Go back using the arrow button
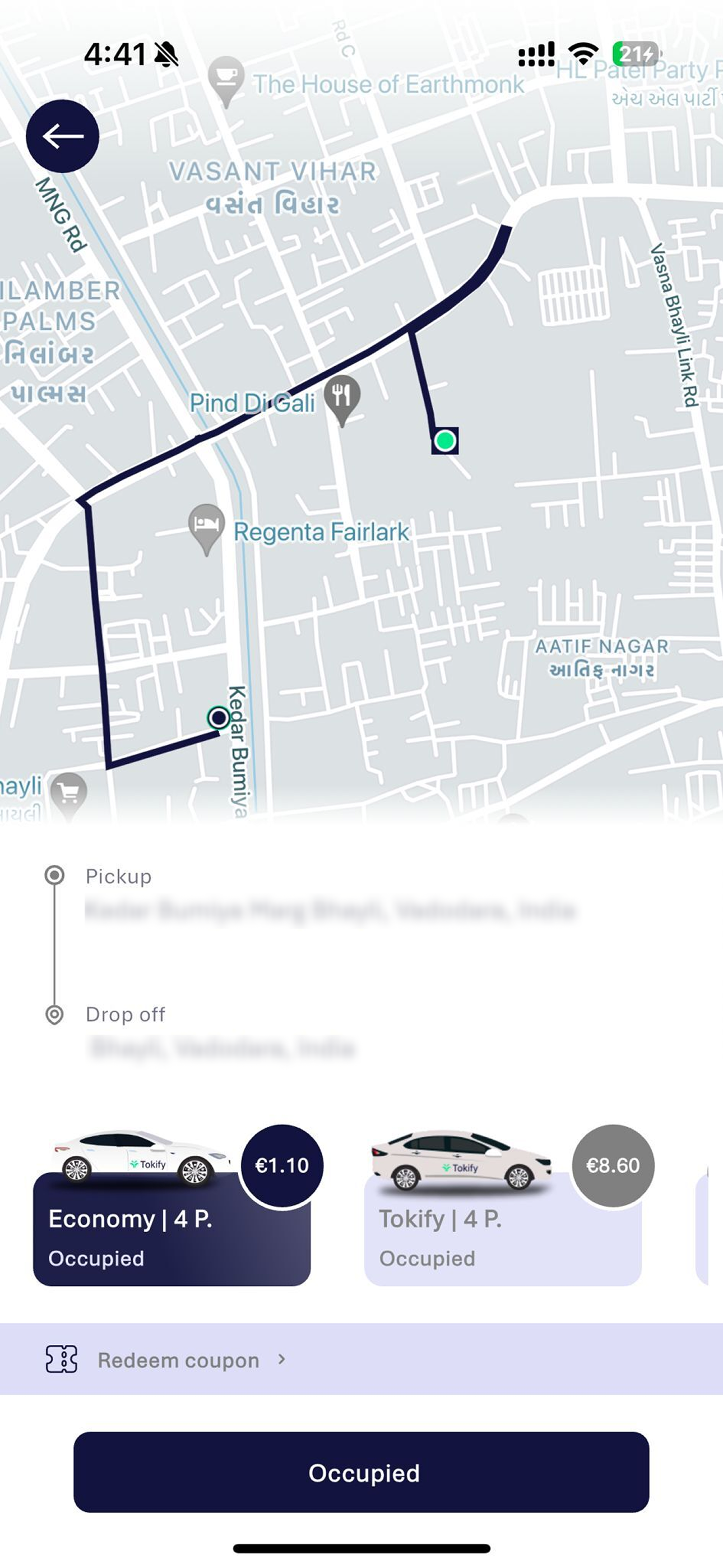The image size is (723, 1568). coord(63,136)
